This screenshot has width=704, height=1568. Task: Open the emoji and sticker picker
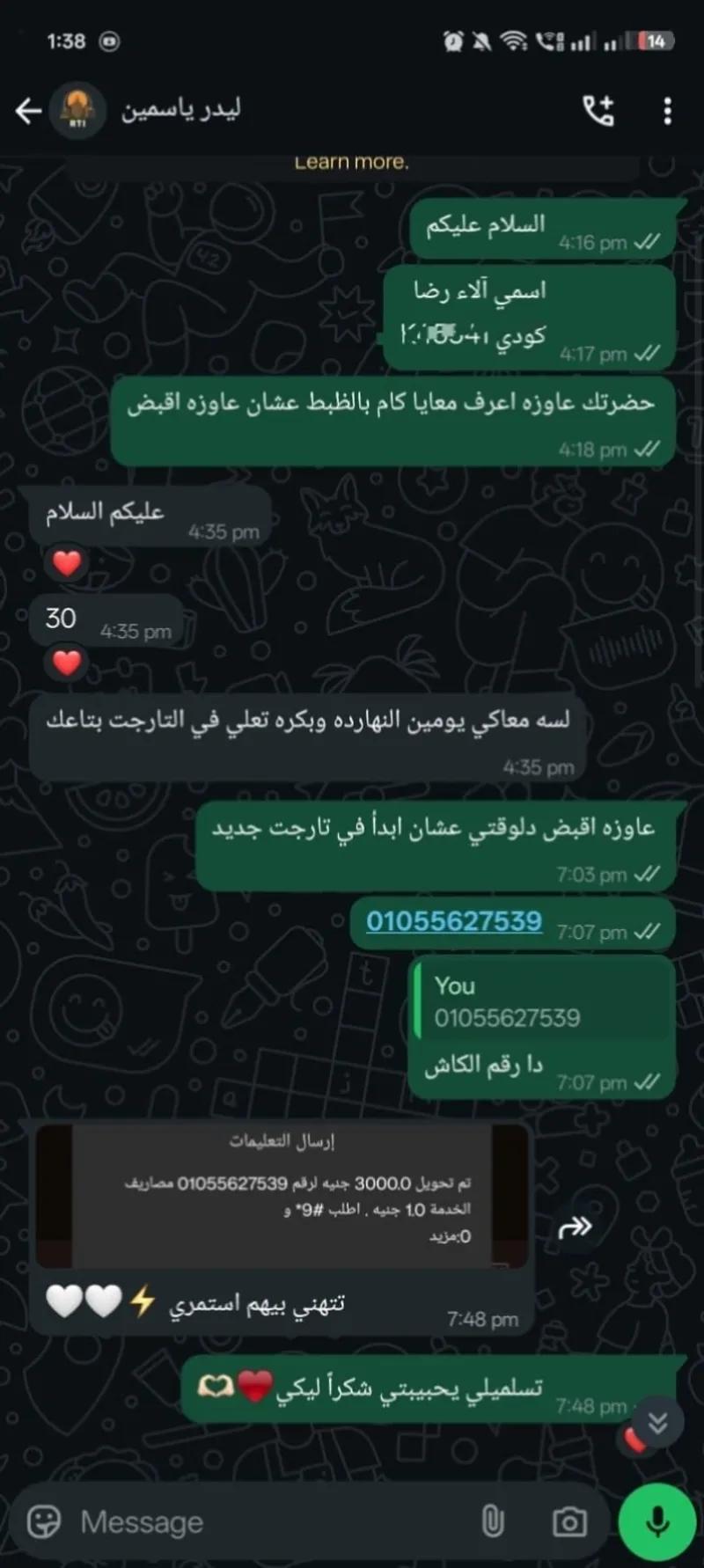[x=44, y=1521]
